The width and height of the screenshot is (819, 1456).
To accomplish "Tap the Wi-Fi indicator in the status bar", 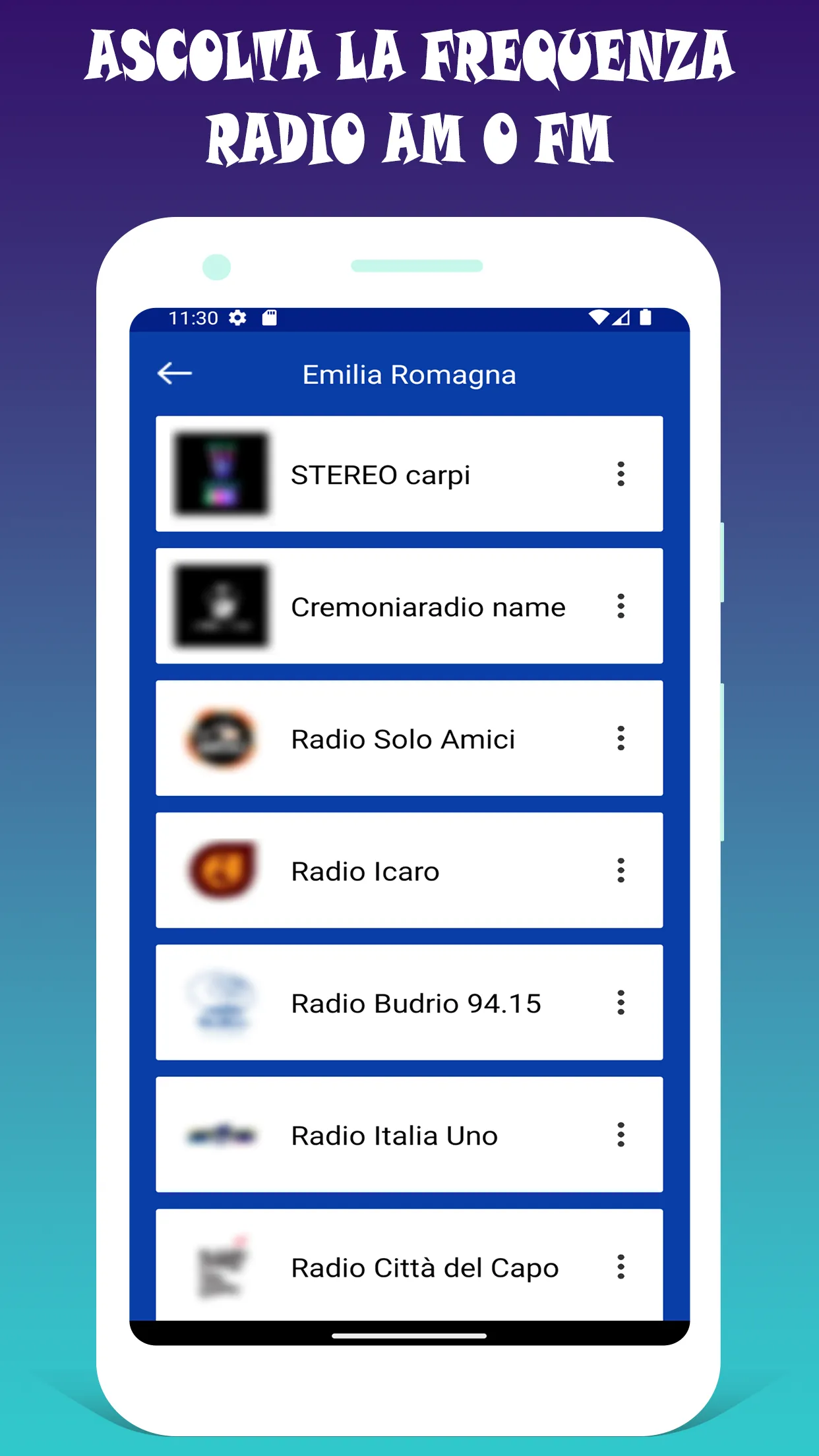I will click(x=599, y=317).
